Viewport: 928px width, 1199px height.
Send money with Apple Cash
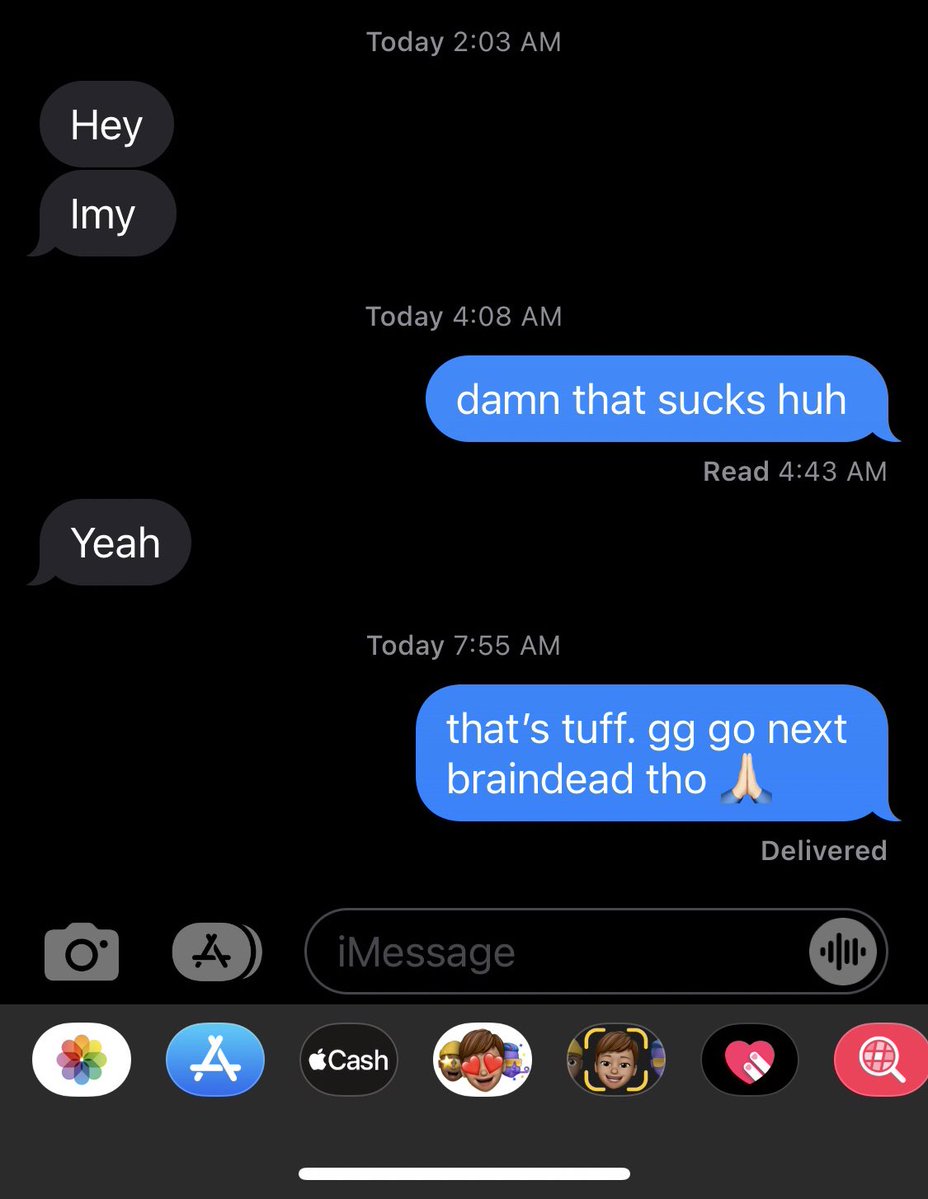pos(349,1060)
